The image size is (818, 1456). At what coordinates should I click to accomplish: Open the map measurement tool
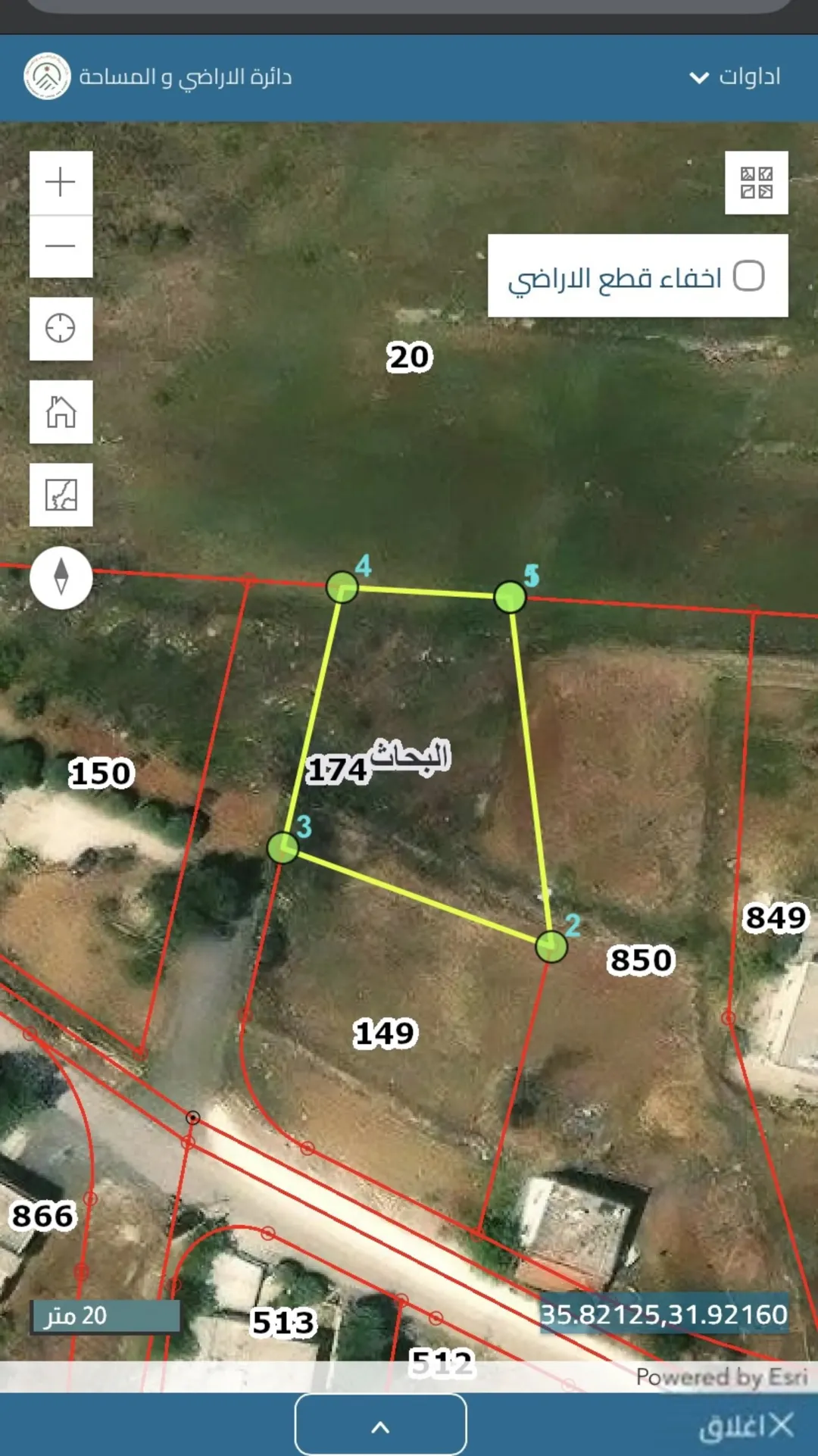[61, 495]
